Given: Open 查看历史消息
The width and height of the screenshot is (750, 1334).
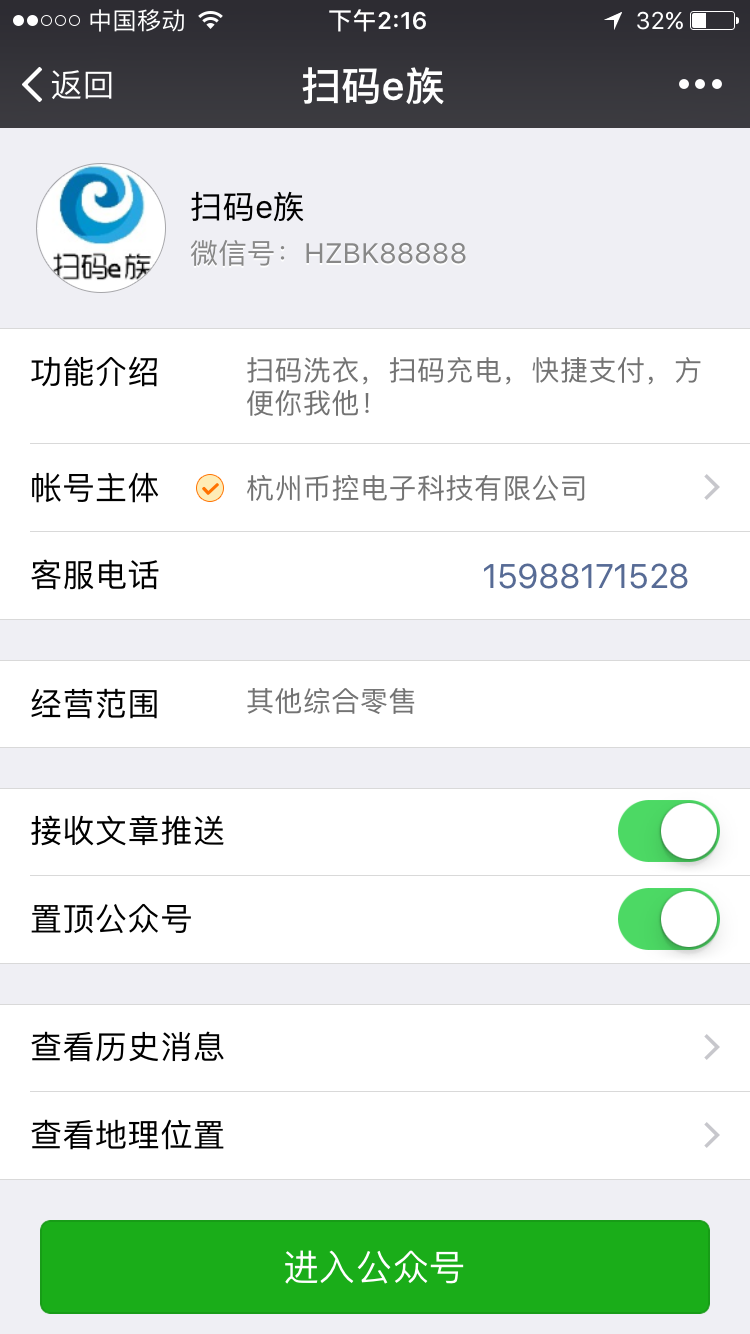Looking at the screenshot, I should (x=375, y=1047).
